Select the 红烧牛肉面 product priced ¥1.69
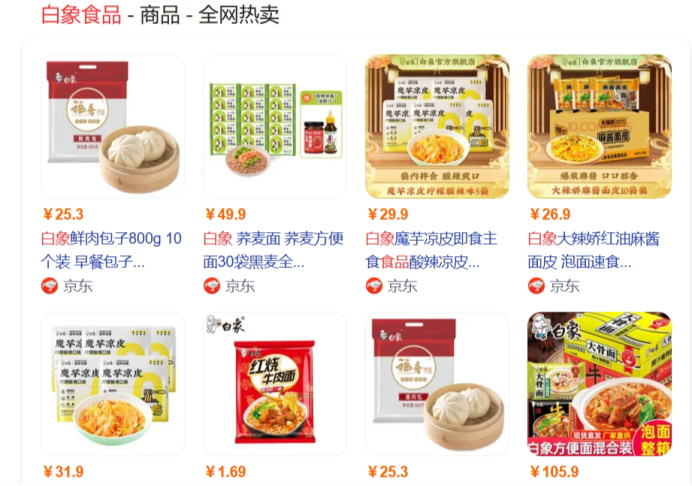Screen dimensions: 692x486 coord(275,384)
